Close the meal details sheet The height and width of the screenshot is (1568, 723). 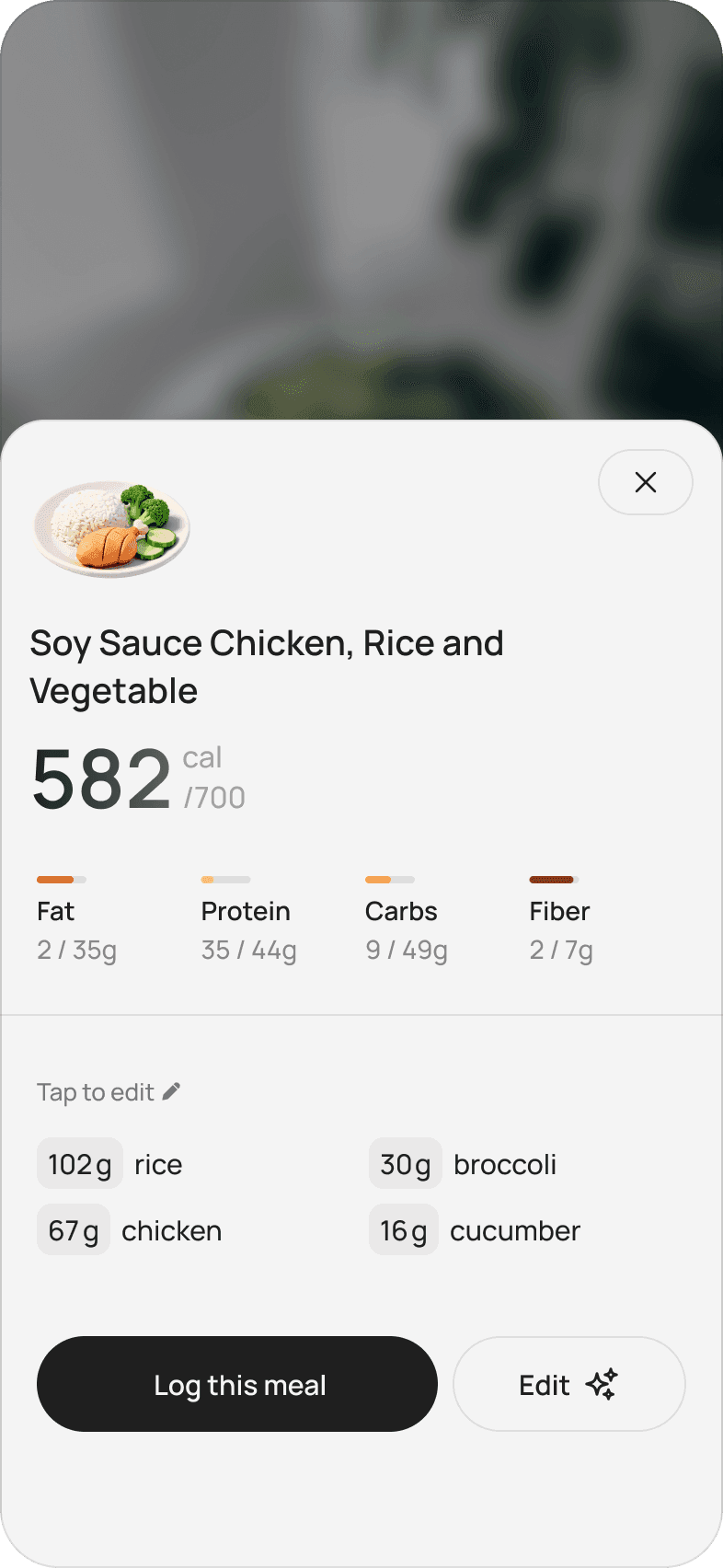[x=645, y=482]
